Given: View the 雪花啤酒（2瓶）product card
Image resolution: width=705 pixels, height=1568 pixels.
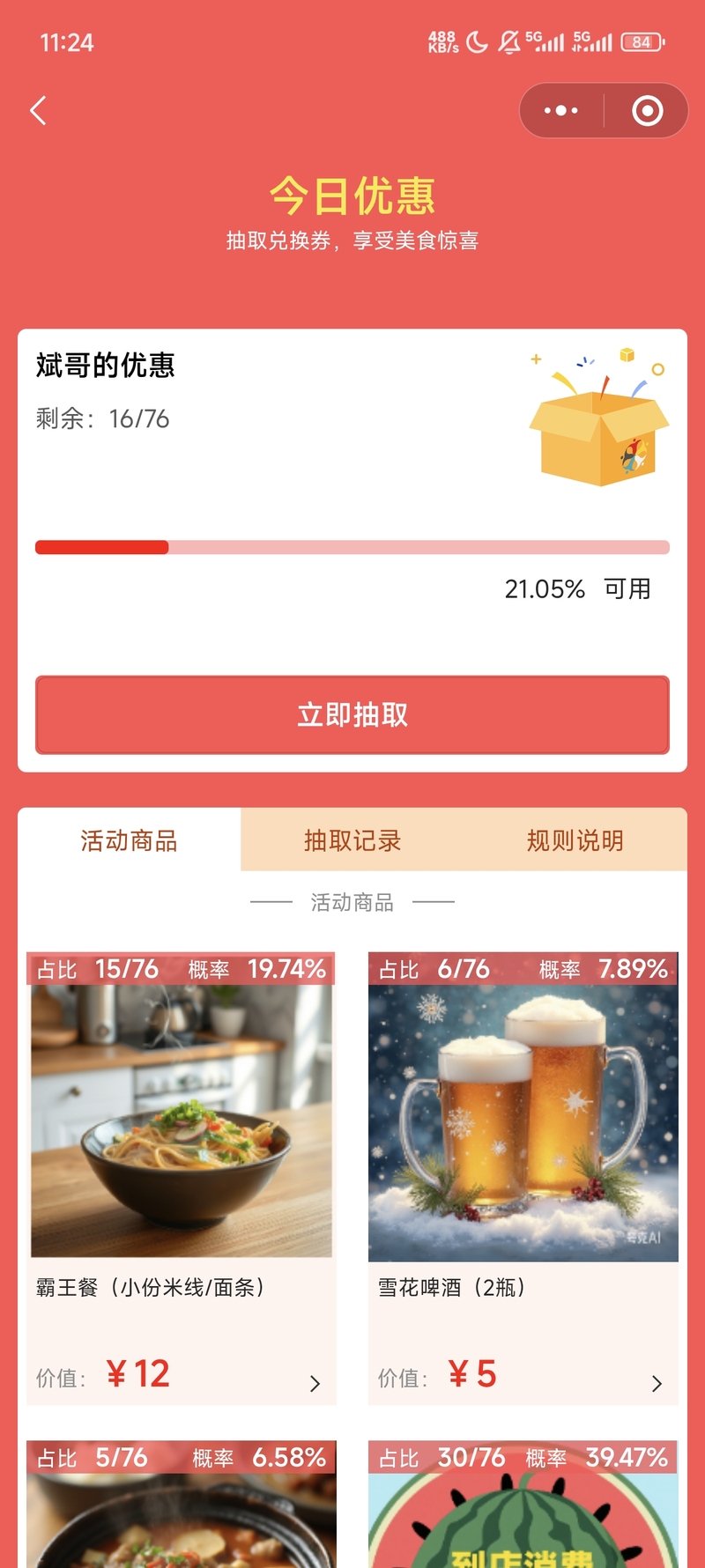Looking at the screenshot, I should click(x=523, y=1177).
